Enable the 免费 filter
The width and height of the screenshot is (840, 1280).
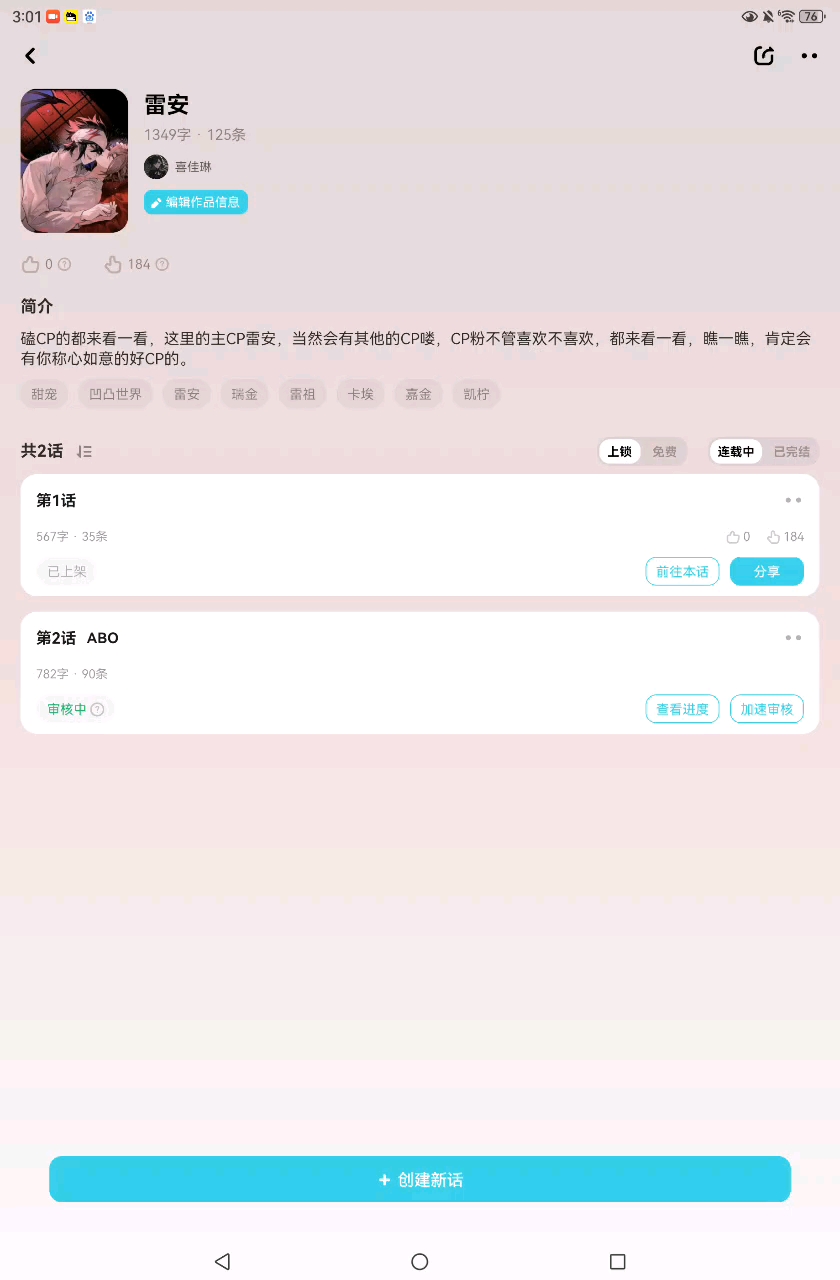[665, 451]
